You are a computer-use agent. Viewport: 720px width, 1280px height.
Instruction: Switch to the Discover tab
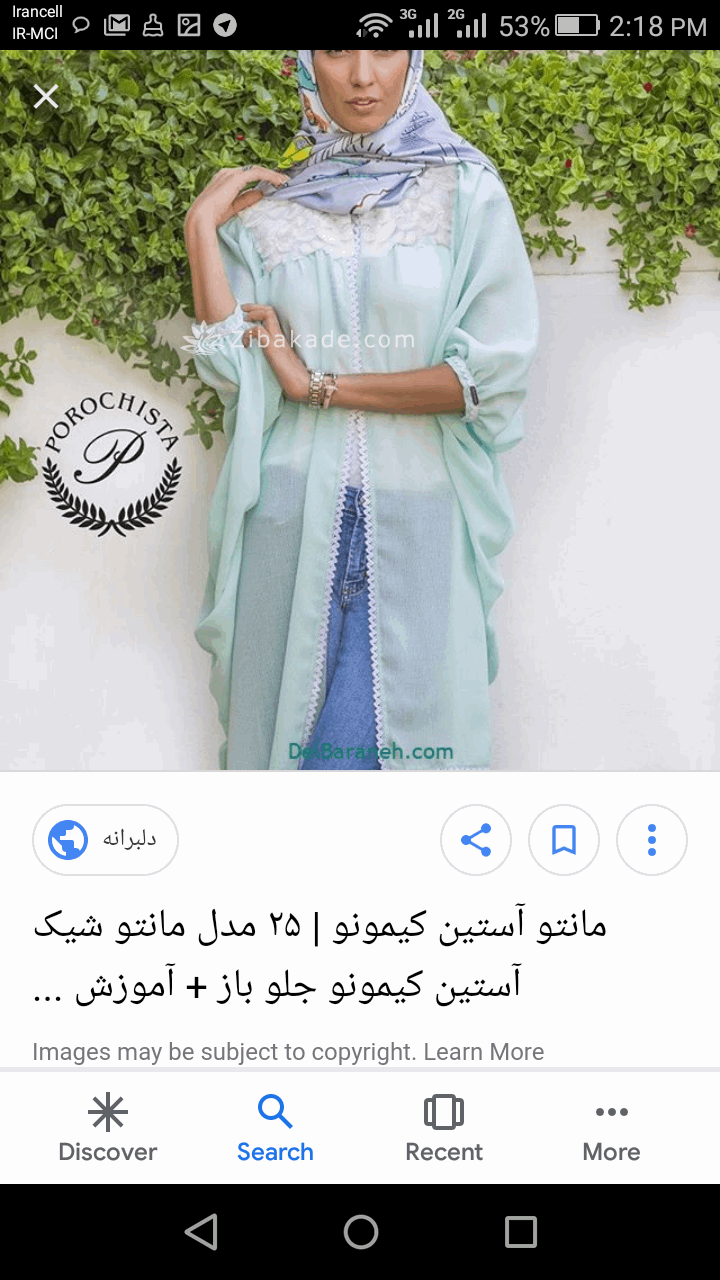pyautogui.click(x=107, y=1128)
